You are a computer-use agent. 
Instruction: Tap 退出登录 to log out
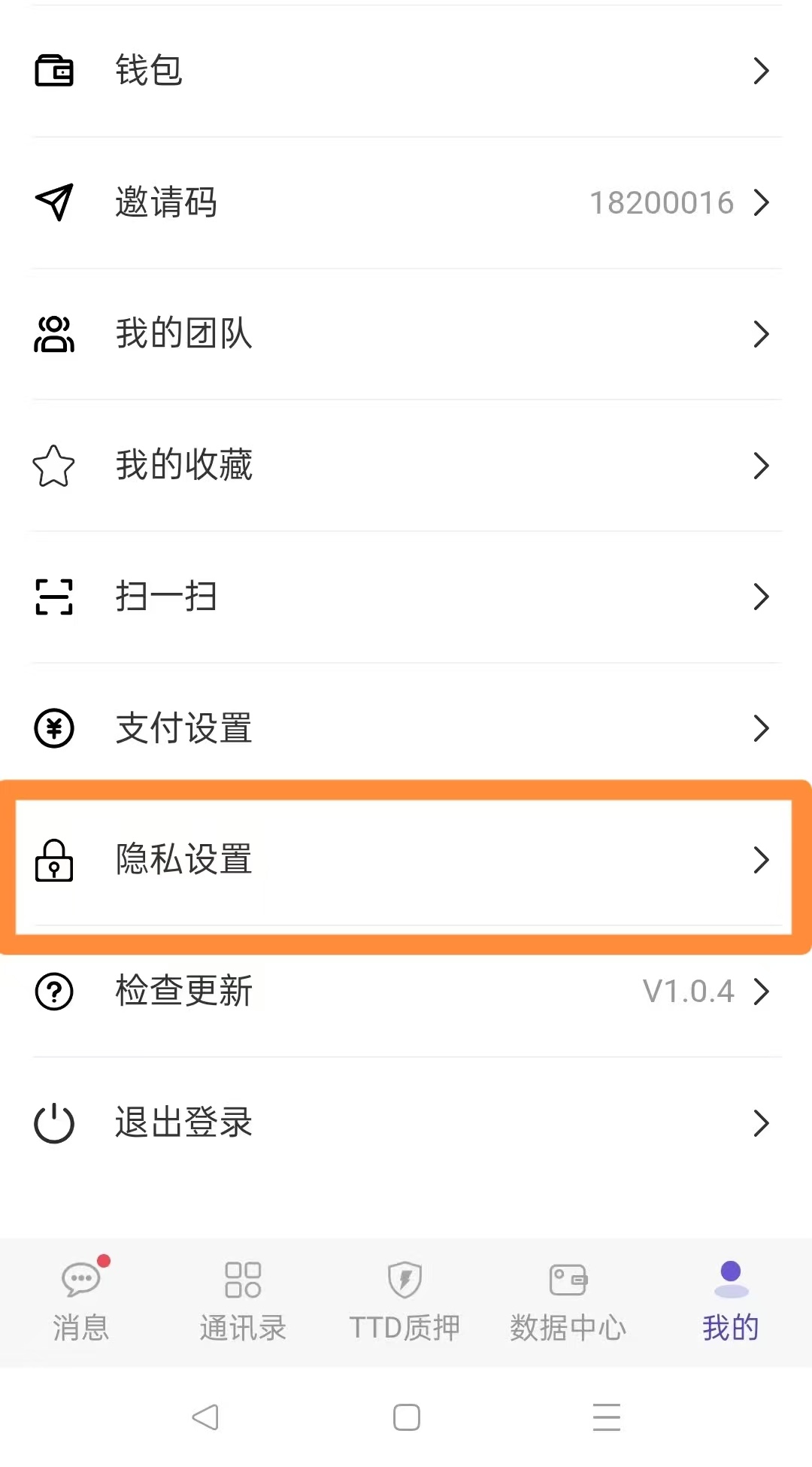[406, 1123]
